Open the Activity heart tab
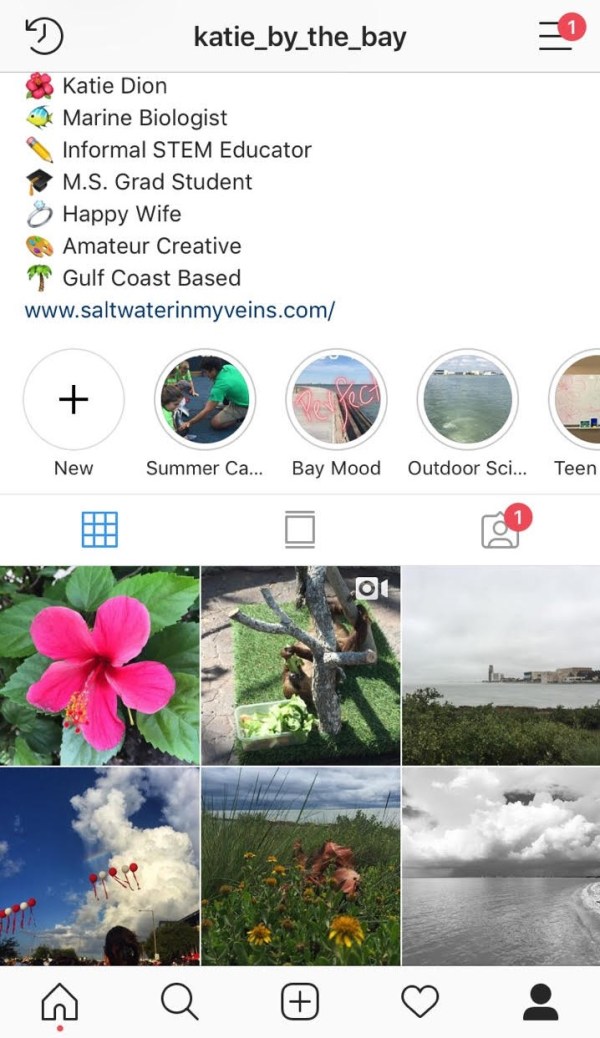The height and width of the screenshot is (1038, 600). click(420, 1001)
